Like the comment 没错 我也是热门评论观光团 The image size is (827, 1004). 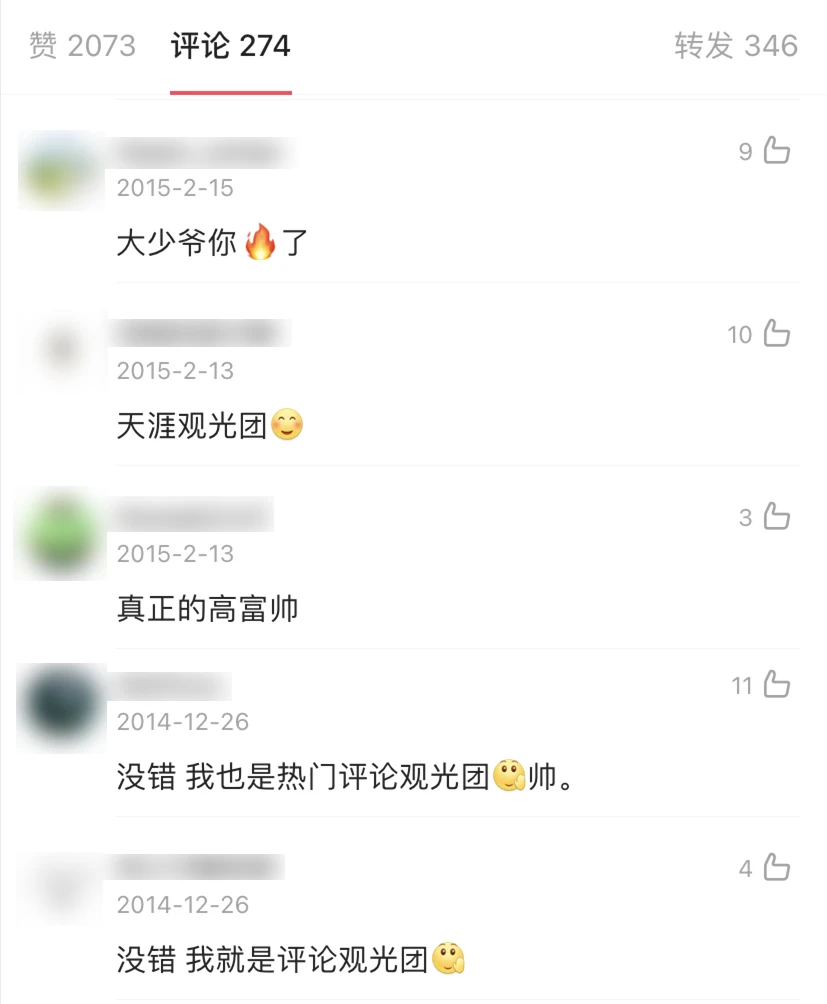click(x=777, y=686)
